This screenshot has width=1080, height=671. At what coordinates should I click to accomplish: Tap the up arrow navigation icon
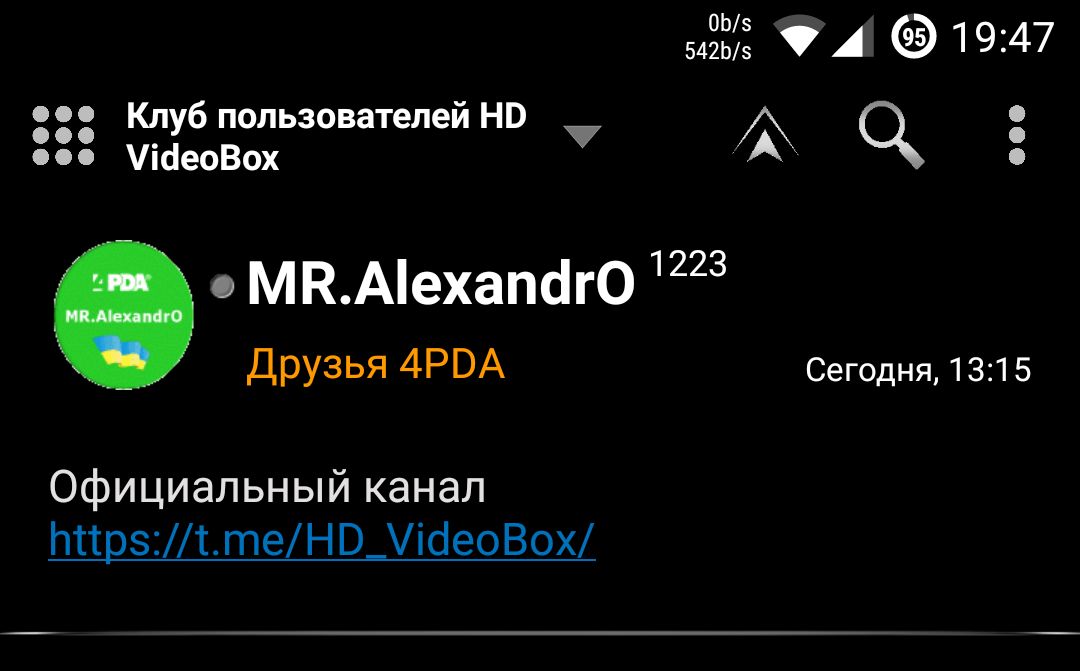tap(765, 135)
